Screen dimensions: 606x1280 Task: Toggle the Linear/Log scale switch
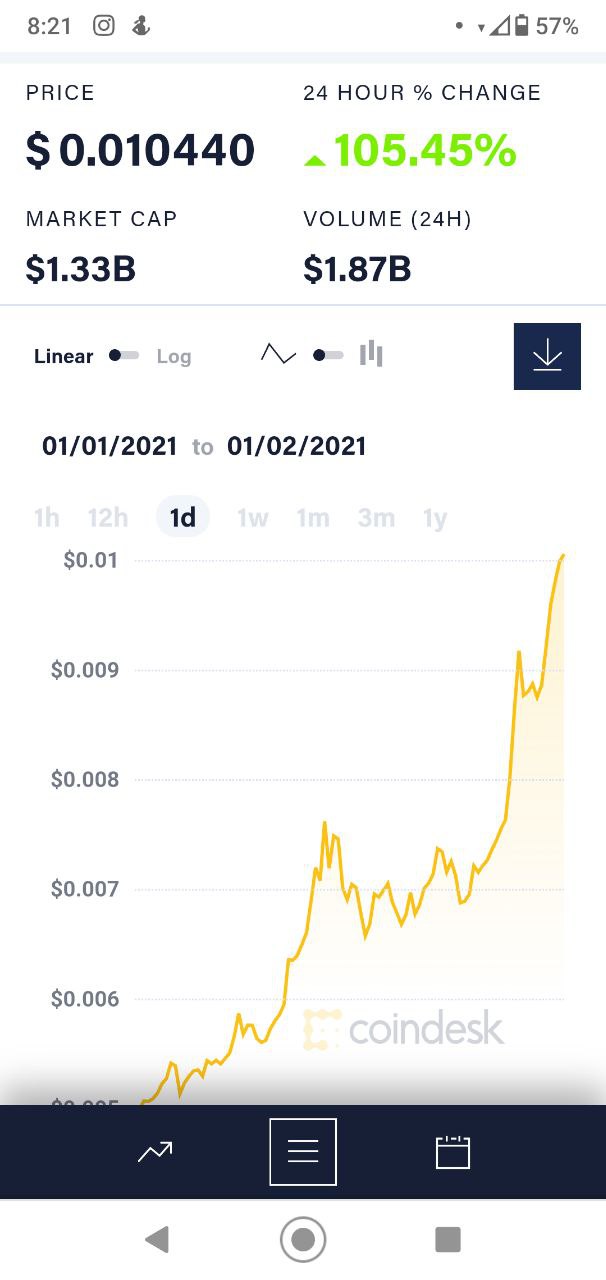click(x=124, y=356)
